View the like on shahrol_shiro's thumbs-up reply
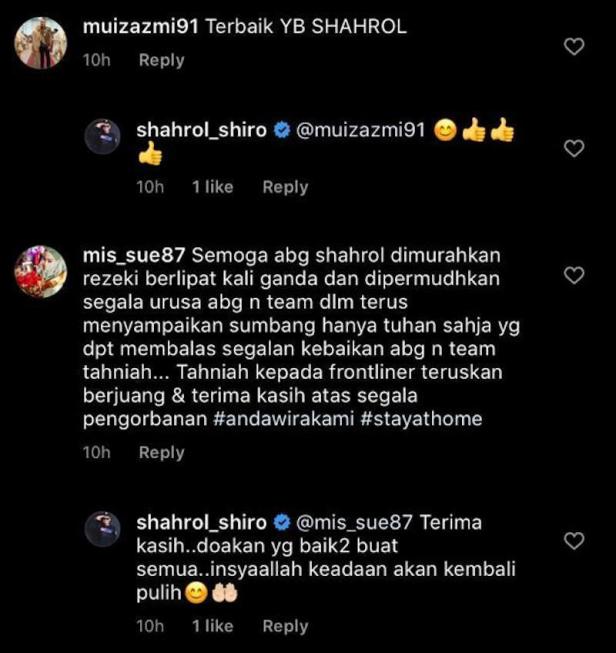Viewport: 616px width, 653px height. click(212, 187)
